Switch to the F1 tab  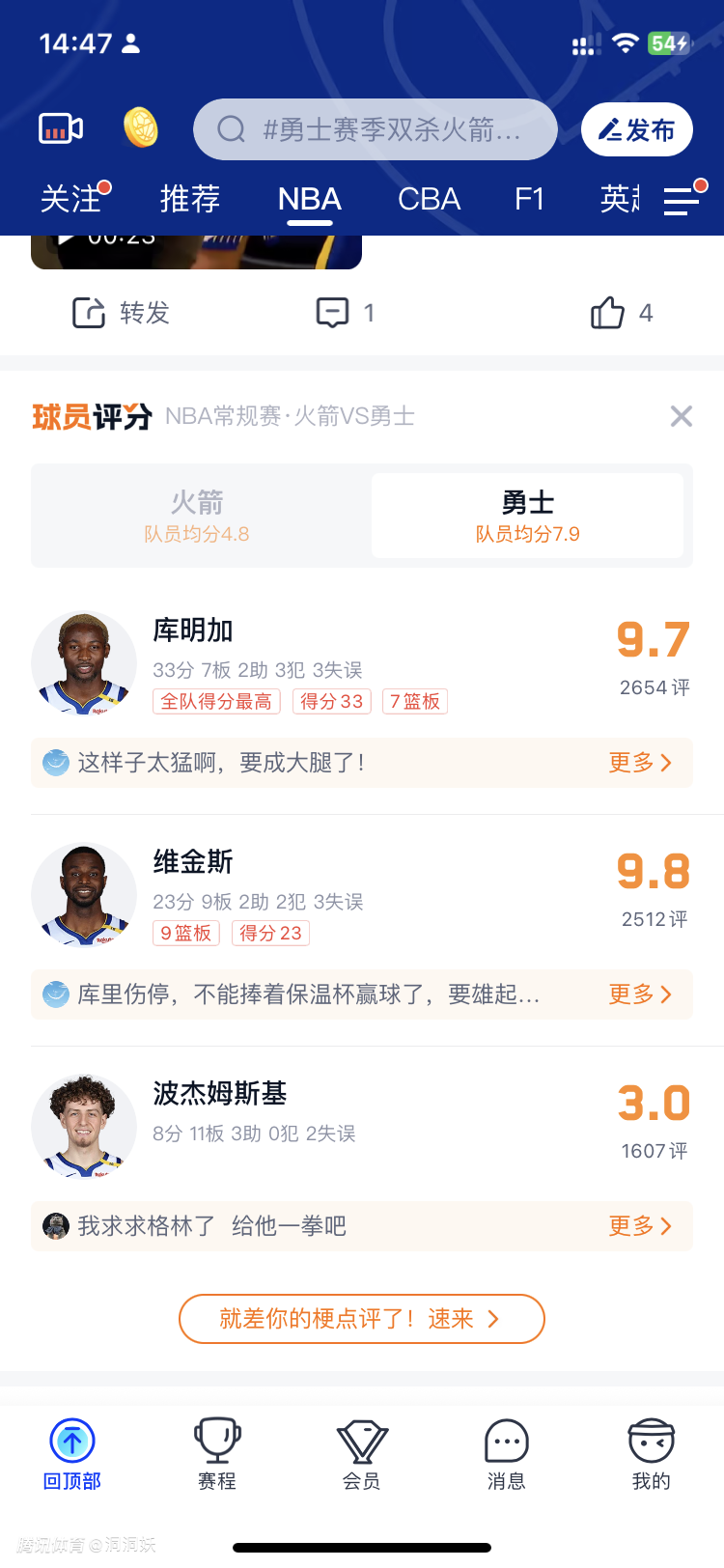click(x=529, y=199)
